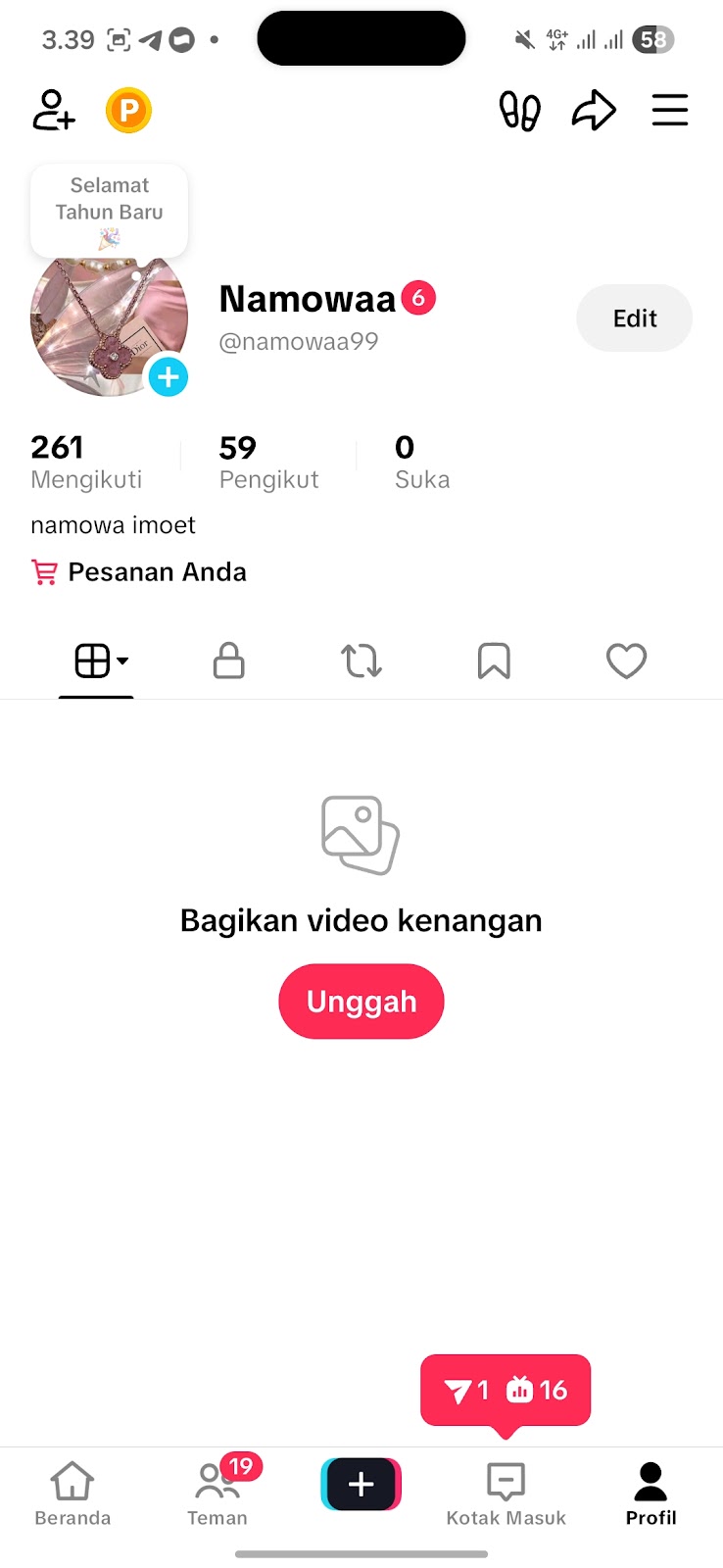723x1568 pixels.
Task: Open the gold coin rewards icon
Action: 128,110
